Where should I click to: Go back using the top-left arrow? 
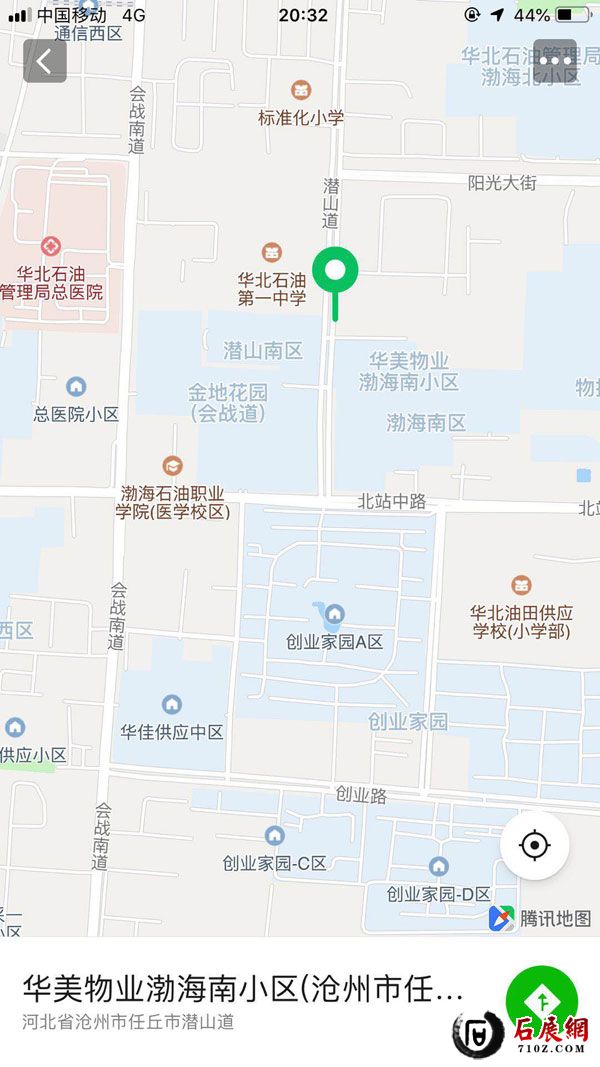click(45, 61)
